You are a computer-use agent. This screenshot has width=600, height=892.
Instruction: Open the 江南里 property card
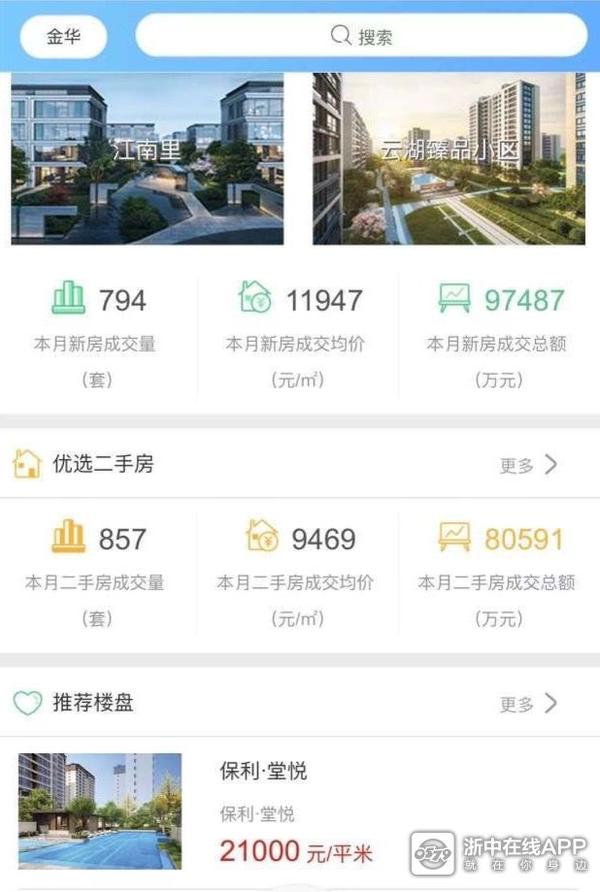(147, 160)
